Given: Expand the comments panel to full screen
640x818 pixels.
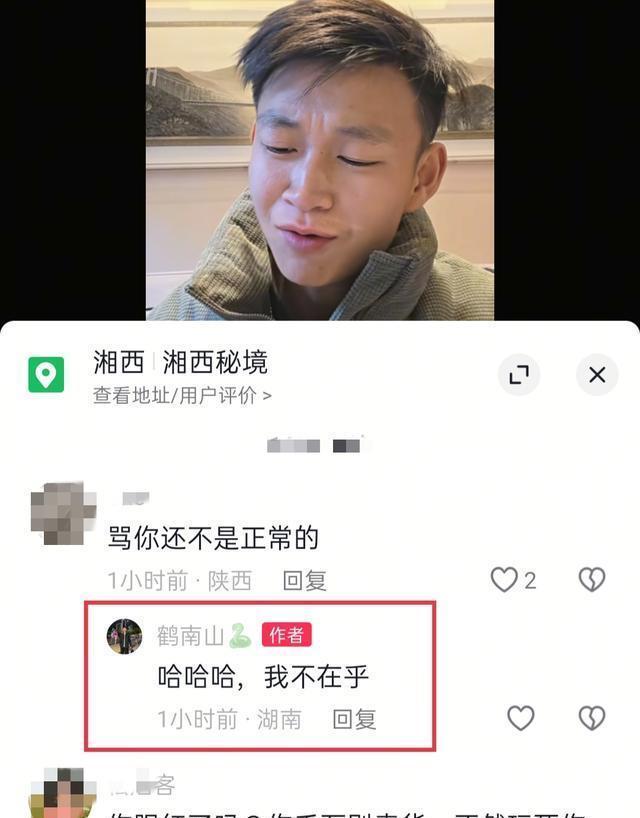Looking at the screenshot, I should coord(518,375).
